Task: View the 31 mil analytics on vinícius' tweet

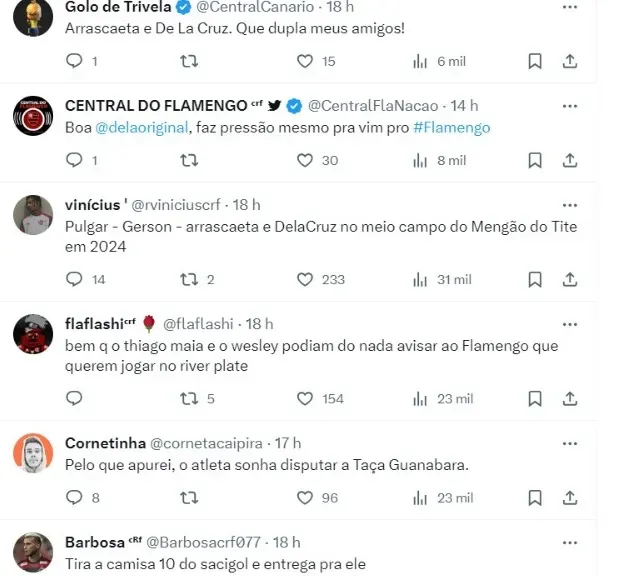Action: pos(421,280)
